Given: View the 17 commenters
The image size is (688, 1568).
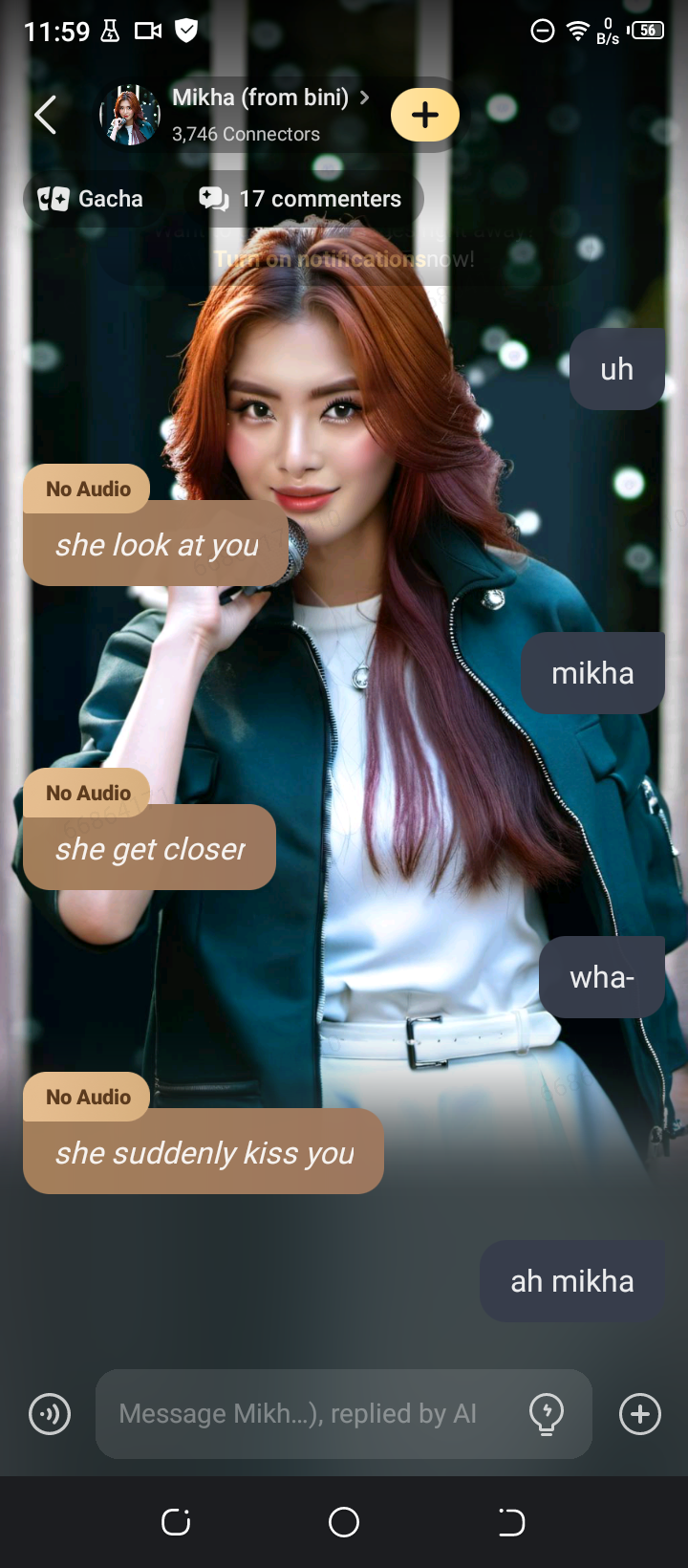Looking at the screenshot, I should coord(301,199).
